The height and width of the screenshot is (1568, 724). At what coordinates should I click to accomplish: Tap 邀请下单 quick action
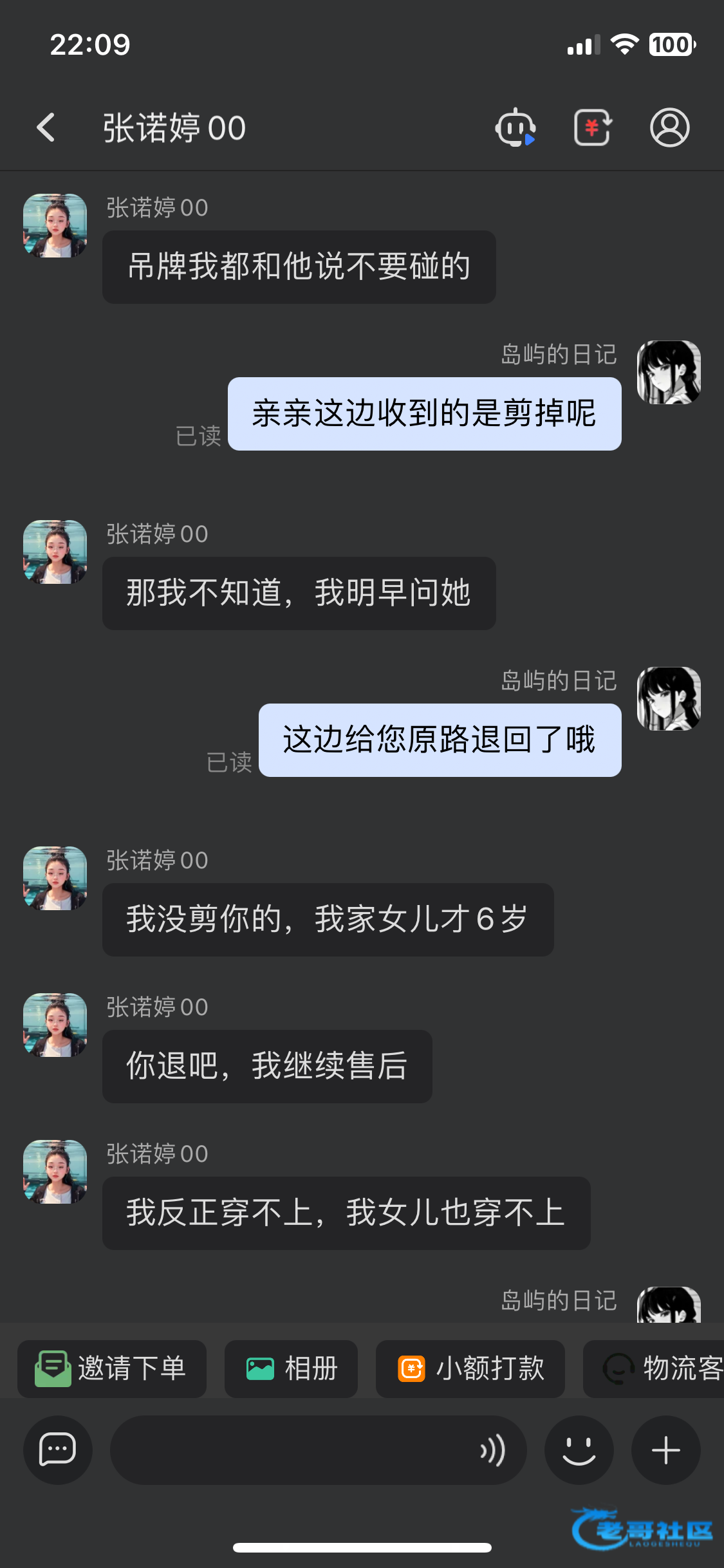pos(112,1368)
